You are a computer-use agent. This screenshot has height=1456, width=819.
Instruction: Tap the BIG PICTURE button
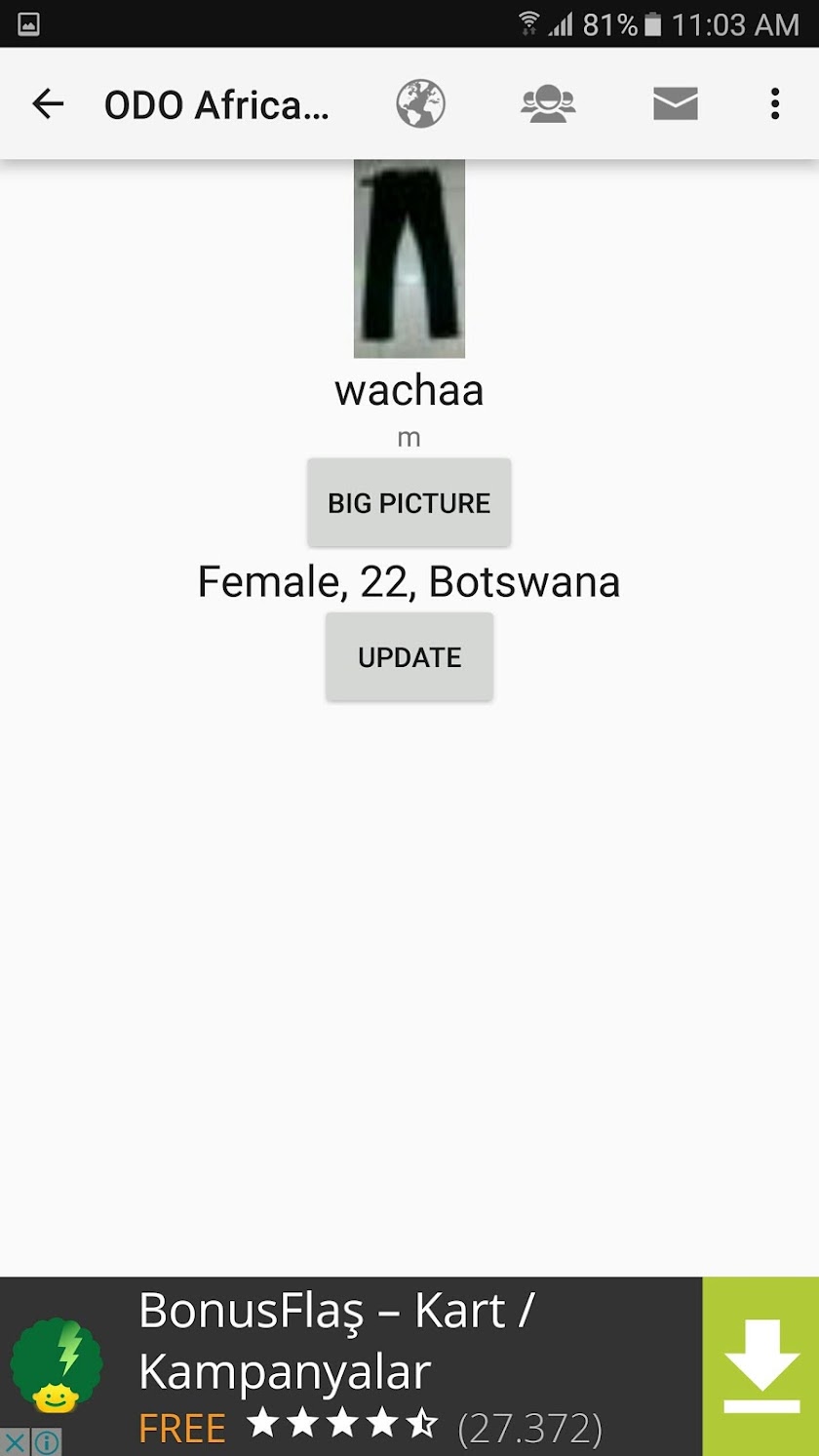pos(409,503)
